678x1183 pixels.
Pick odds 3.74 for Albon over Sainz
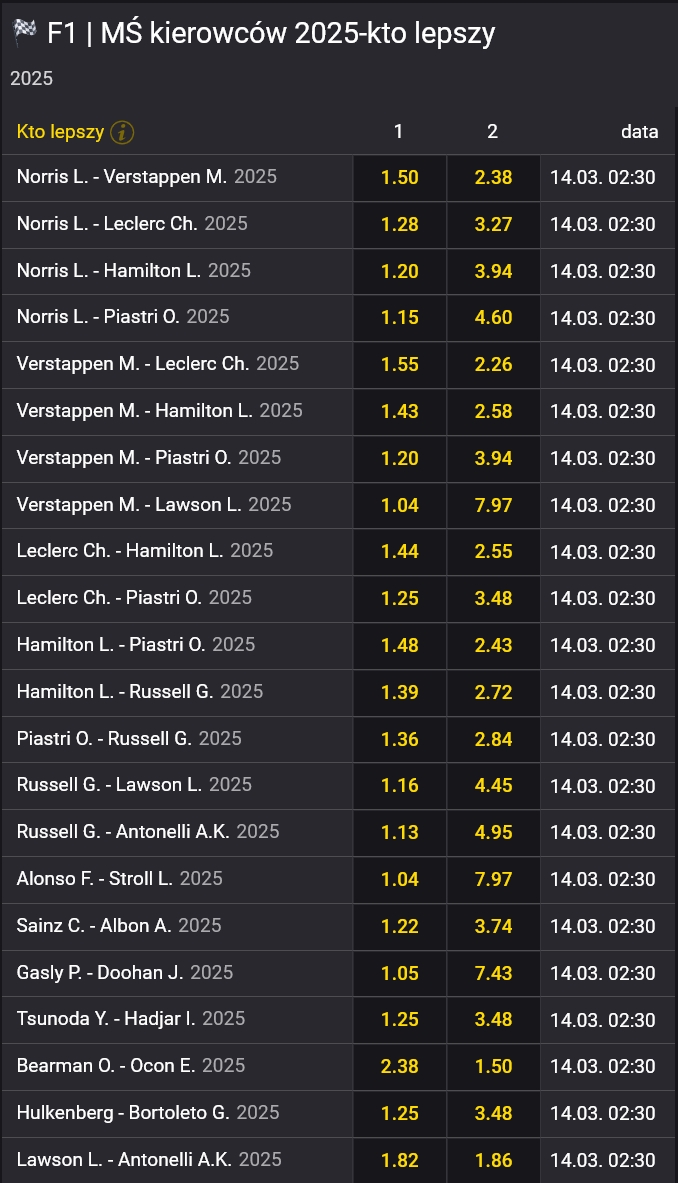click(x=493, y=926)
